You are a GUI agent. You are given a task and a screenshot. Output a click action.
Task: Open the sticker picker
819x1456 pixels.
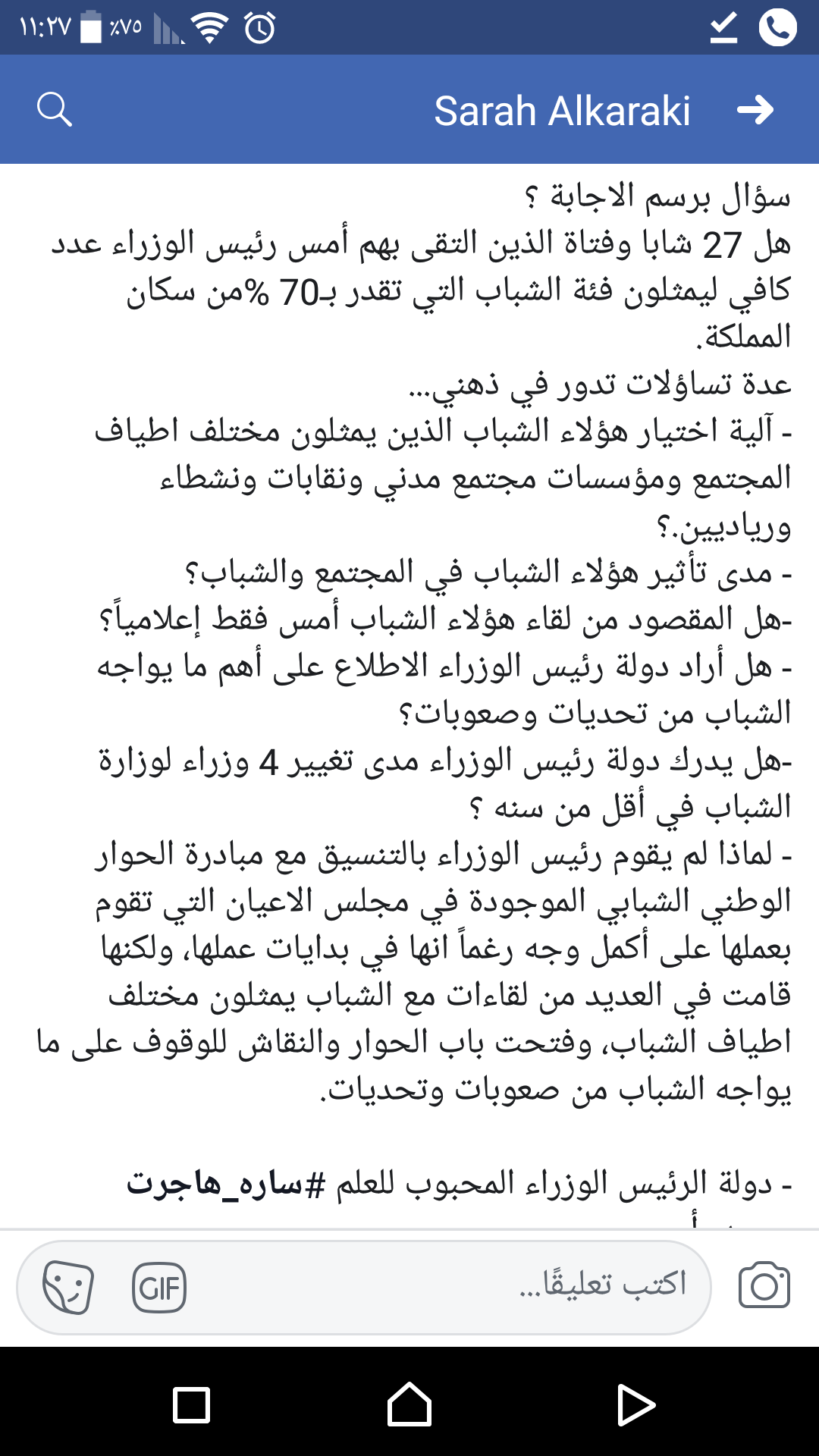pyautogui.click(x=68, y=1287)
